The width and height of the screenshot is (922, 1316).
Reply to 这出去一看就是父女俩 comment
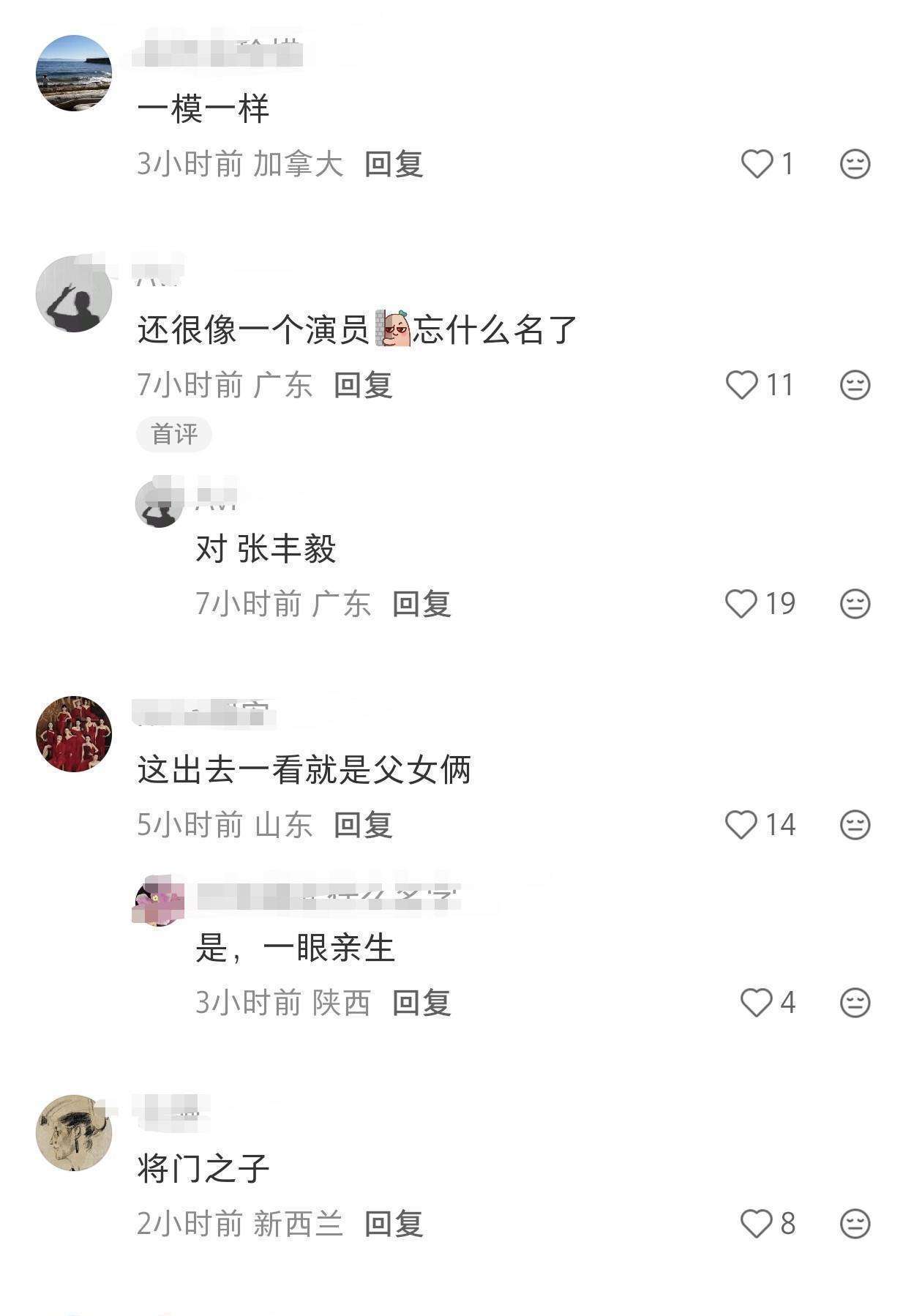coord(363,825)
